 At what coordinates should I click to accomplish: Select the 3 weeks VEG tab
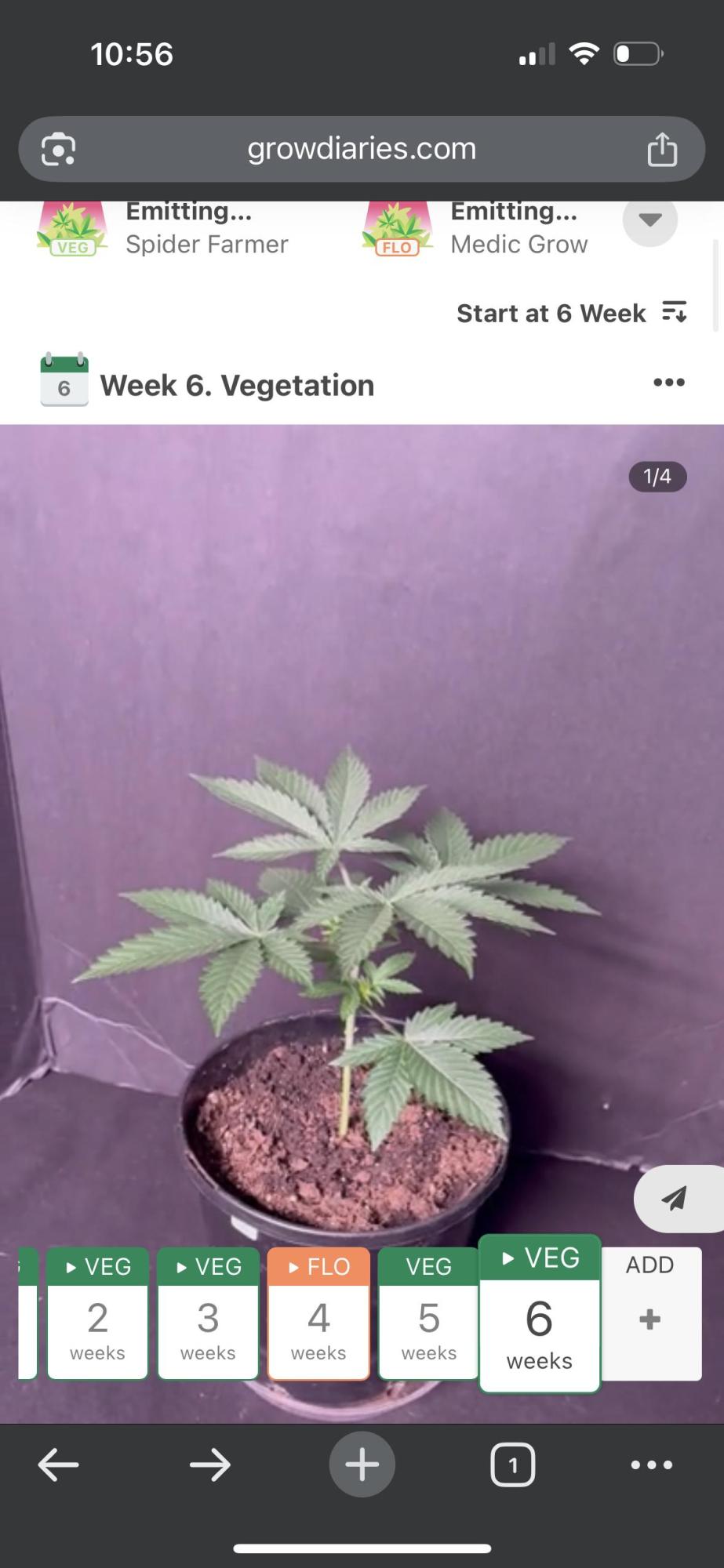pos(208,1313)
